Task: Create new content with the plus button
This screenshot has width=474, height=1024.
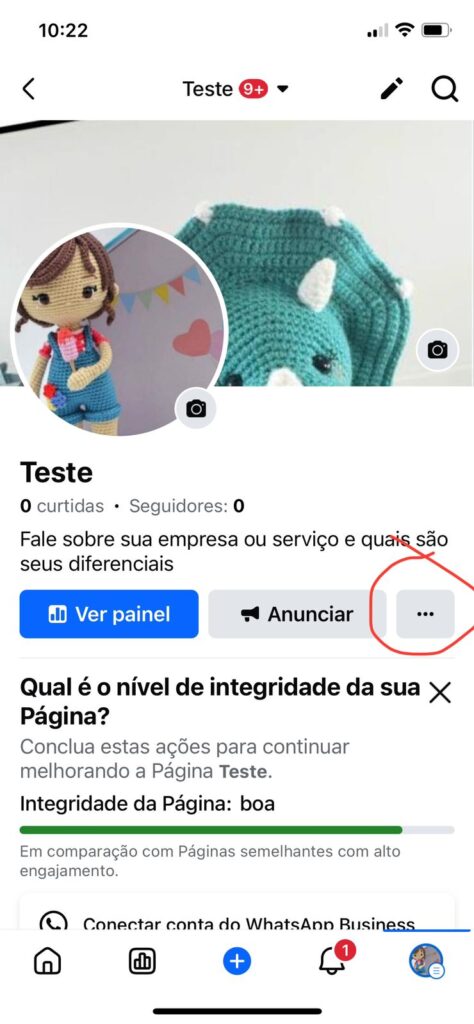Action: pos(237,961)
